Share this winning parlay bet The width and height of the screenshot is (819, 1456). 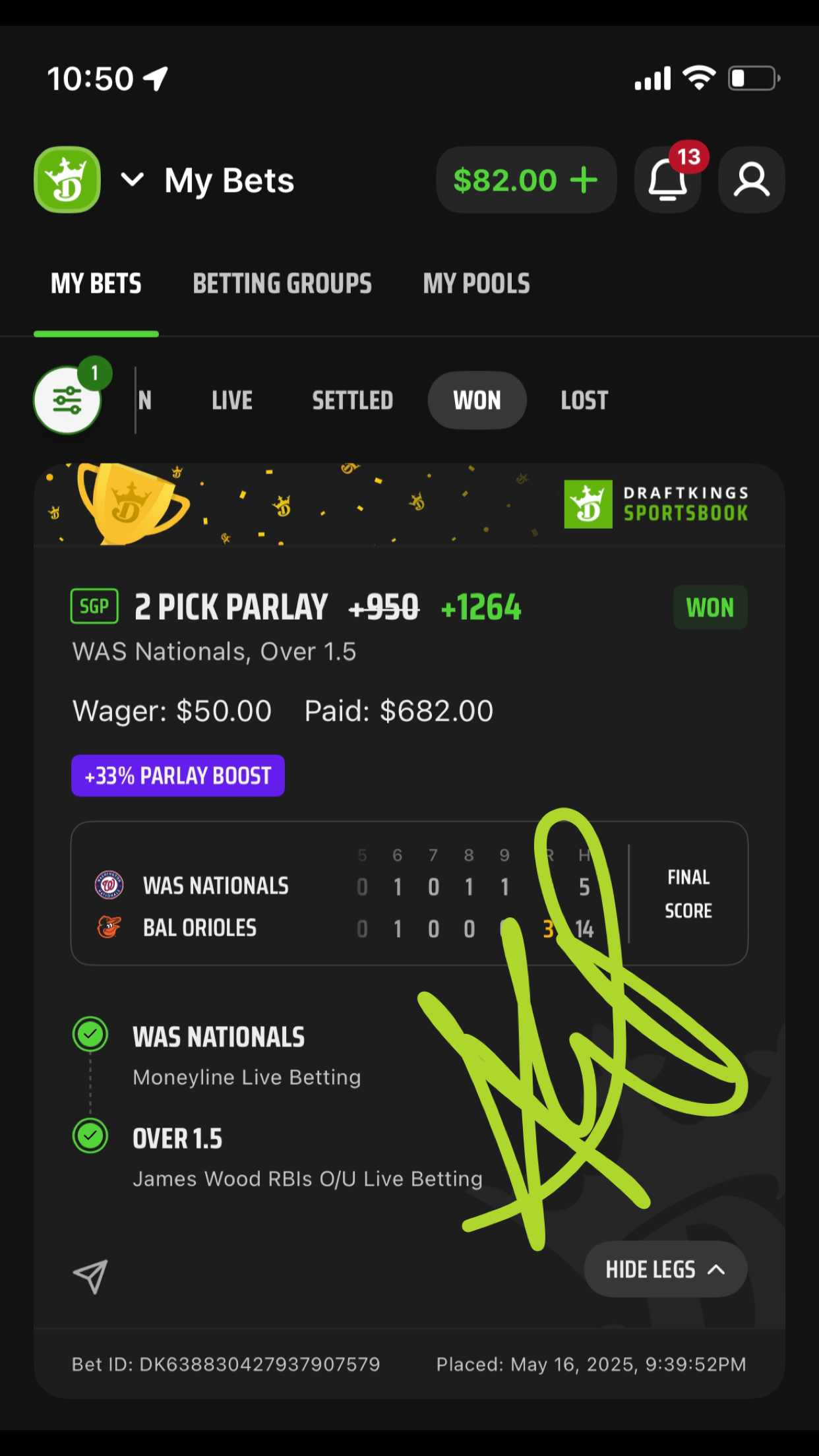point(90,1277)
